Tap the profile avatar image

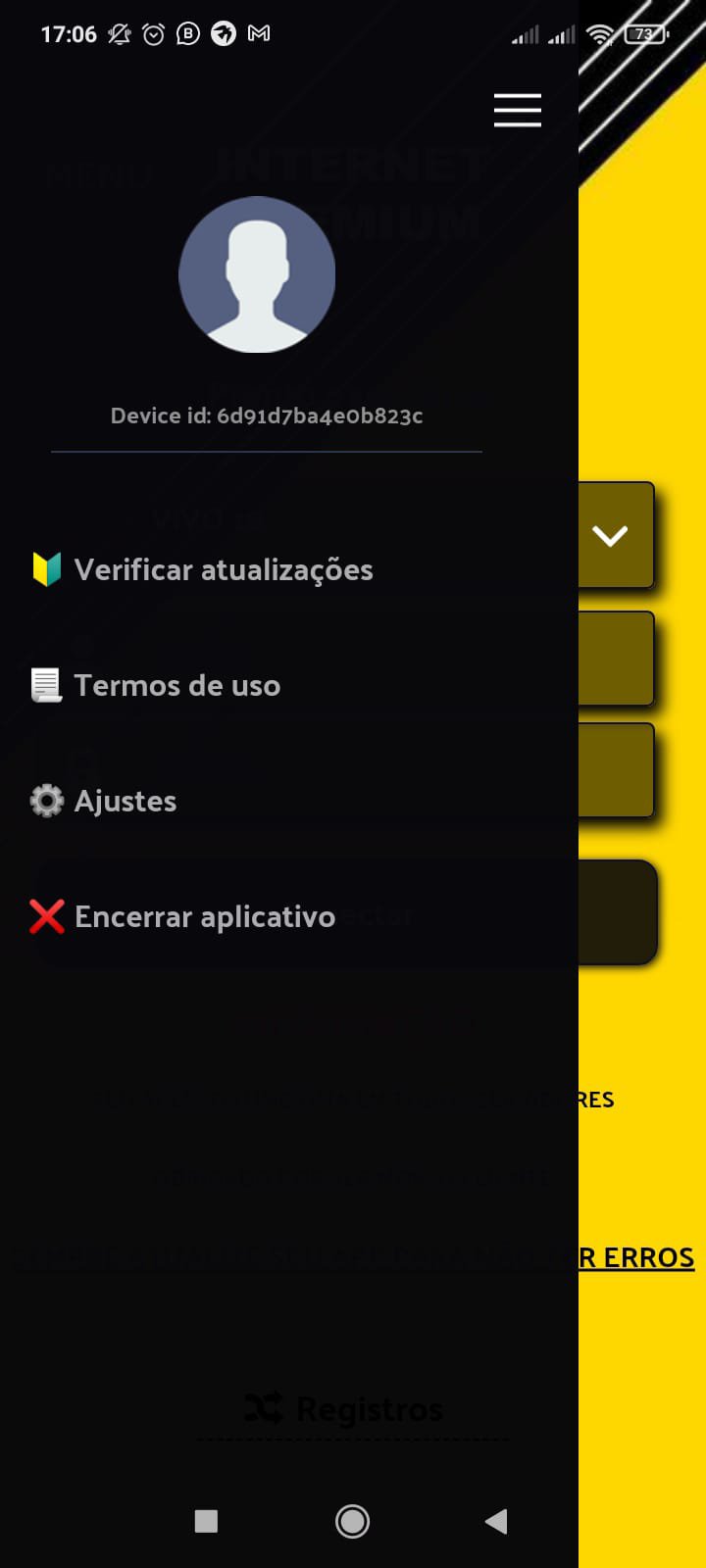coord(257,275)
